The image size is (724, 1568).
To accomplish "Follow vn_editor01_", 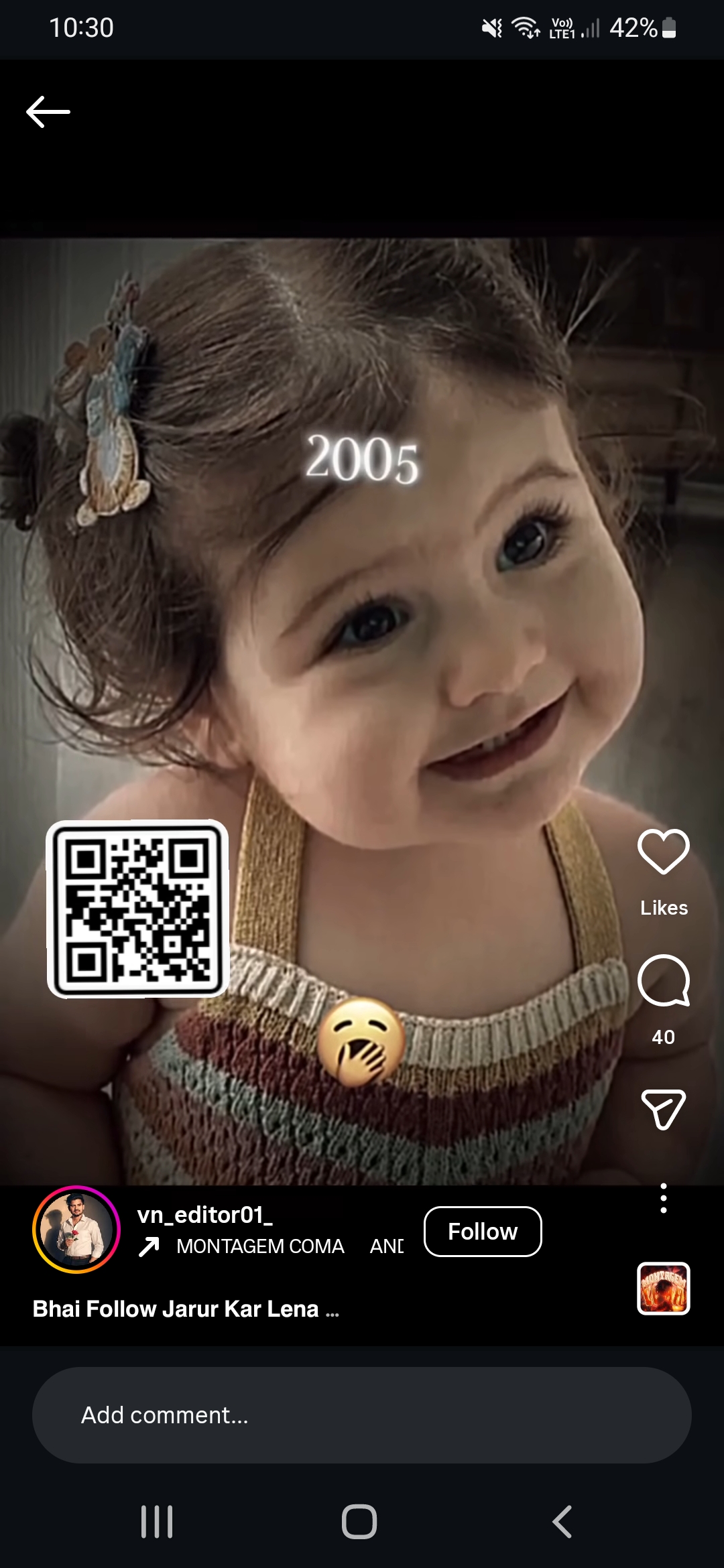I will 483,1232.
